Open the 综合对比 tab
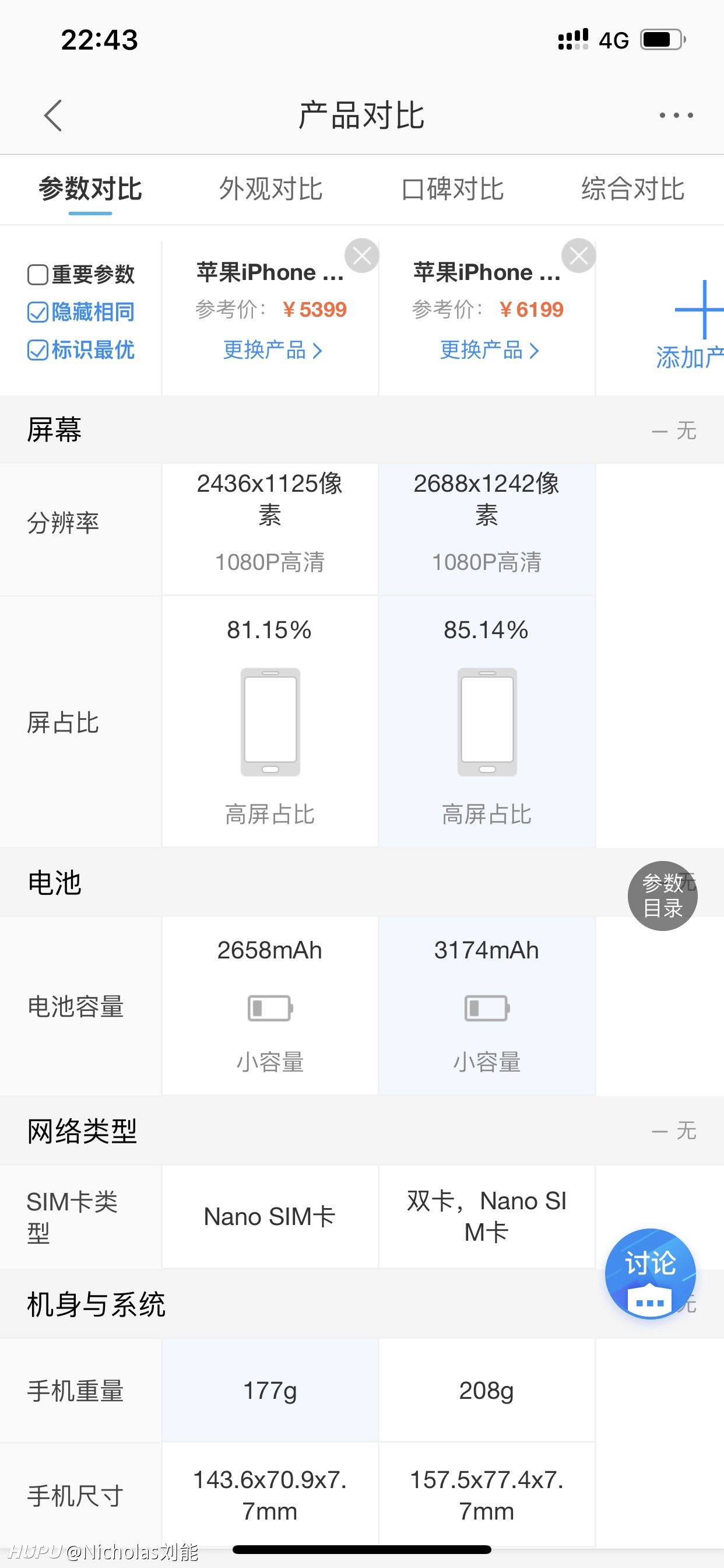The width and height of the screenshot is (724, 1568). [632, 188]
